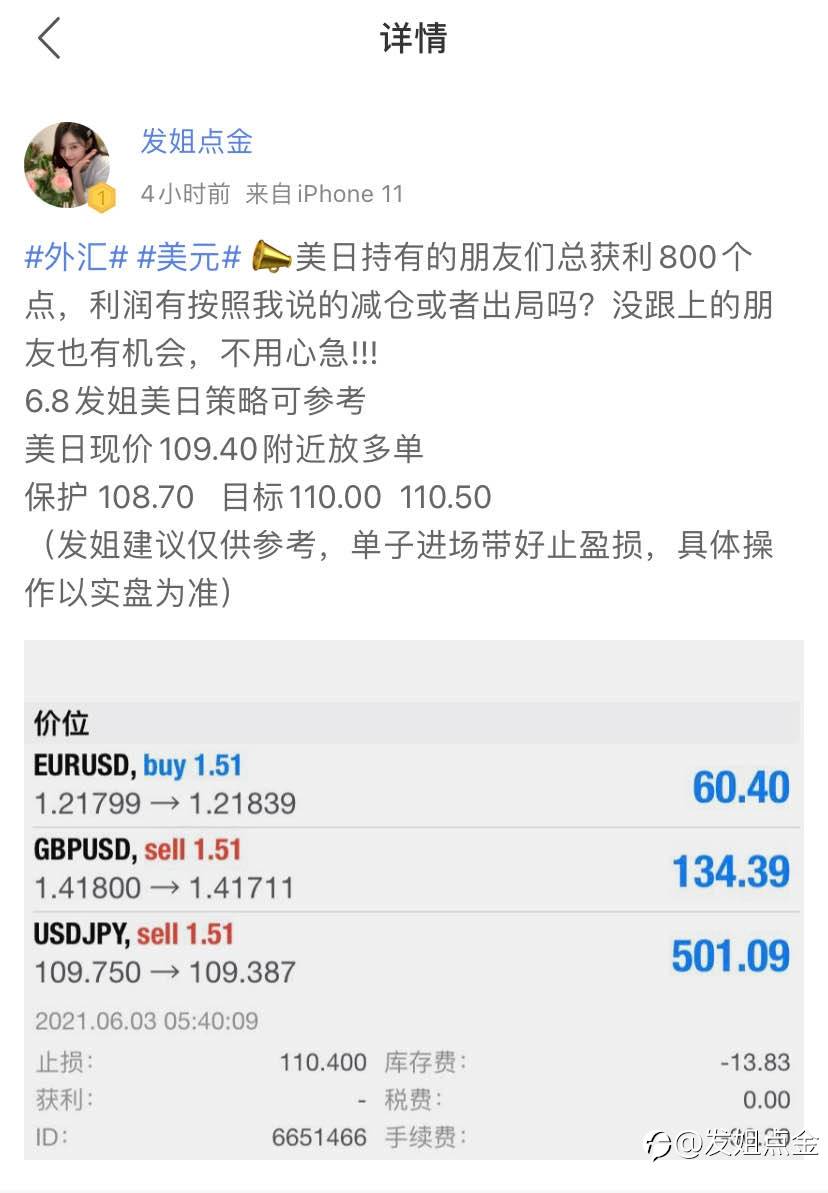Open the #美元# hashtag topic
This screenshot has height=1193, width=828.
189,256
